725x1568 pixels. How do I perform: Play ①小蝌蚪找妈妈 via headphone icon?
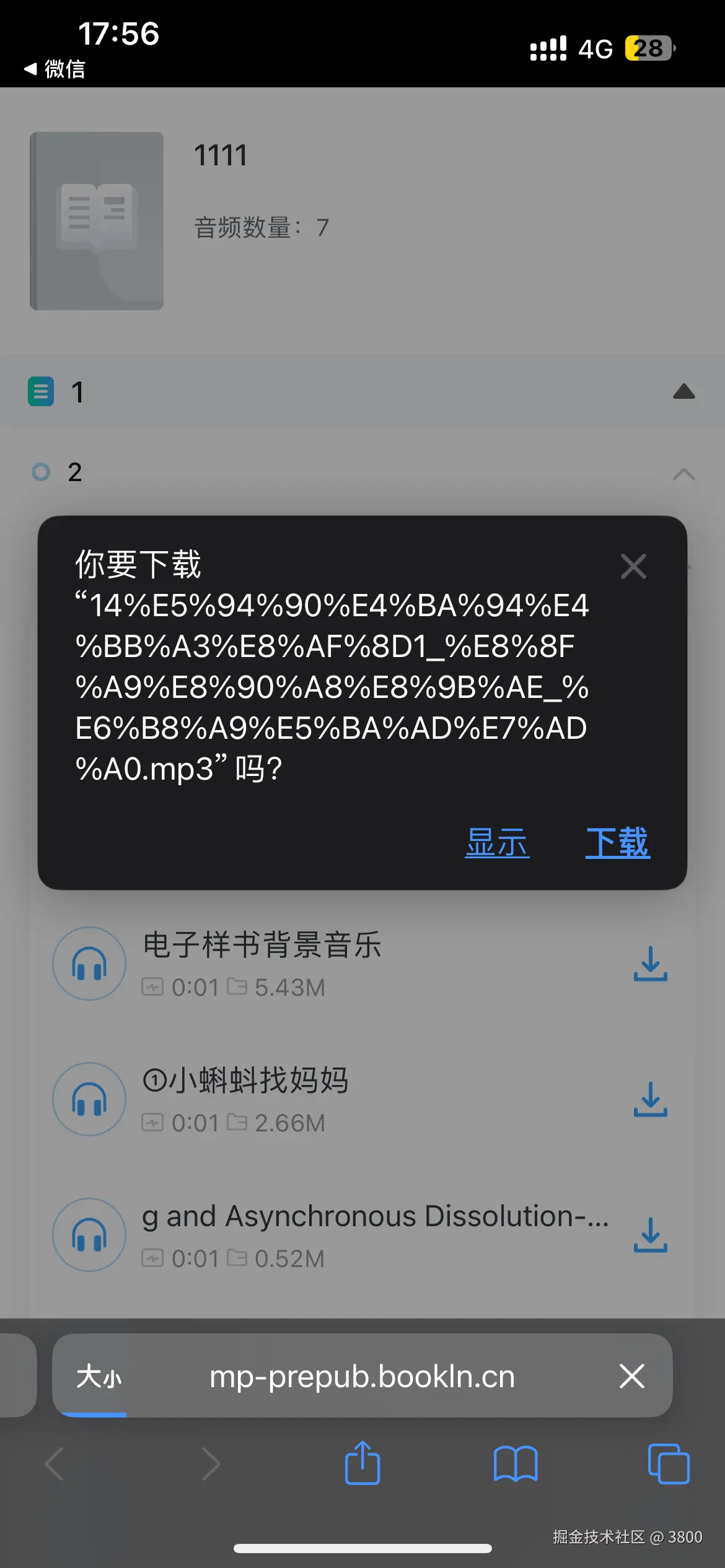coord(90,1099)
